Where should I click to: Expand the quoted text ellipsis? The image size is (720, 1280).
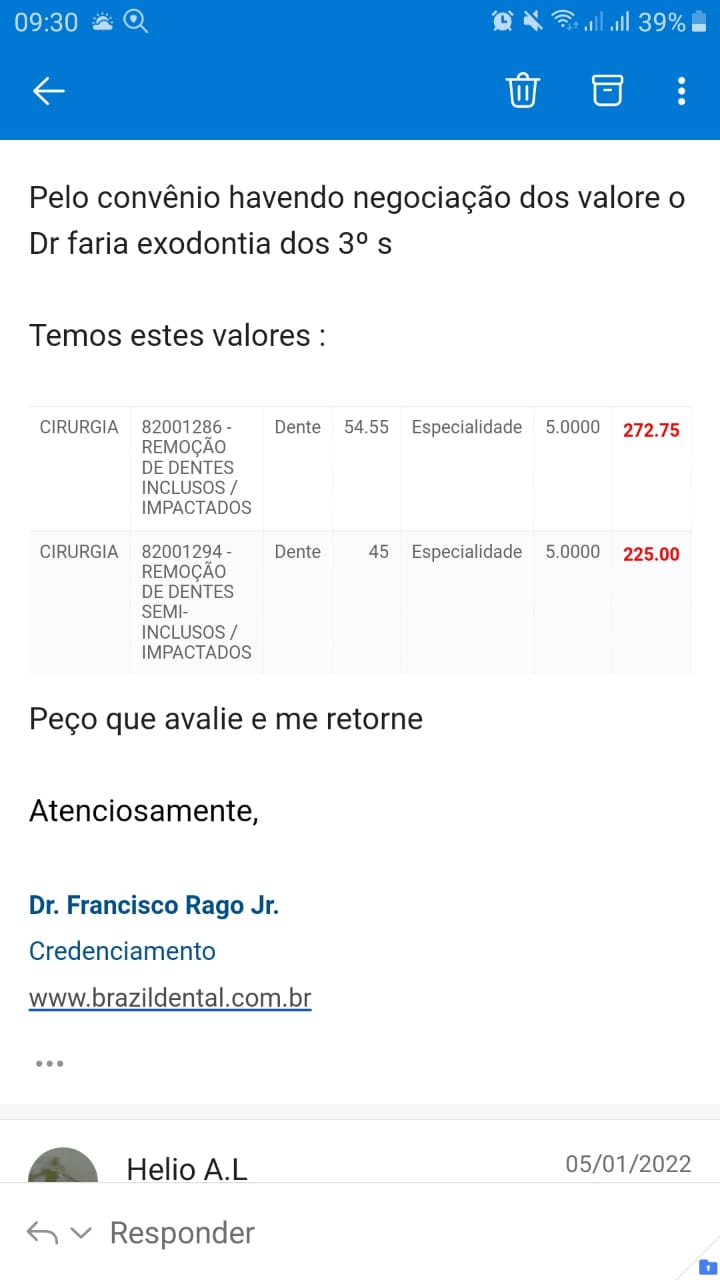pos(49,1063)
